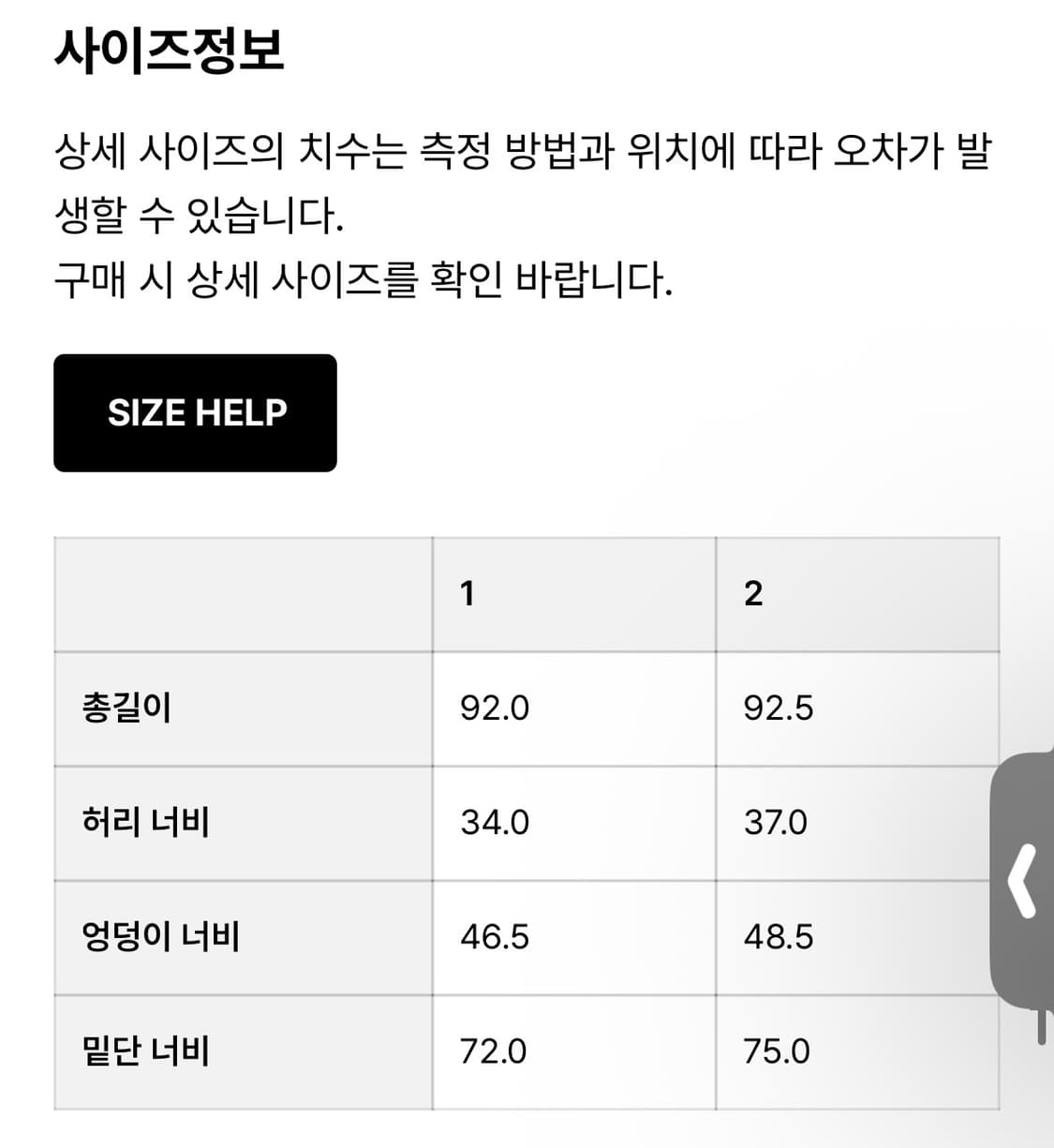Viewport: 1054px width, 1148px height.
Task: Click the empty top-left cell of the table
Action: tap(244, 592)
